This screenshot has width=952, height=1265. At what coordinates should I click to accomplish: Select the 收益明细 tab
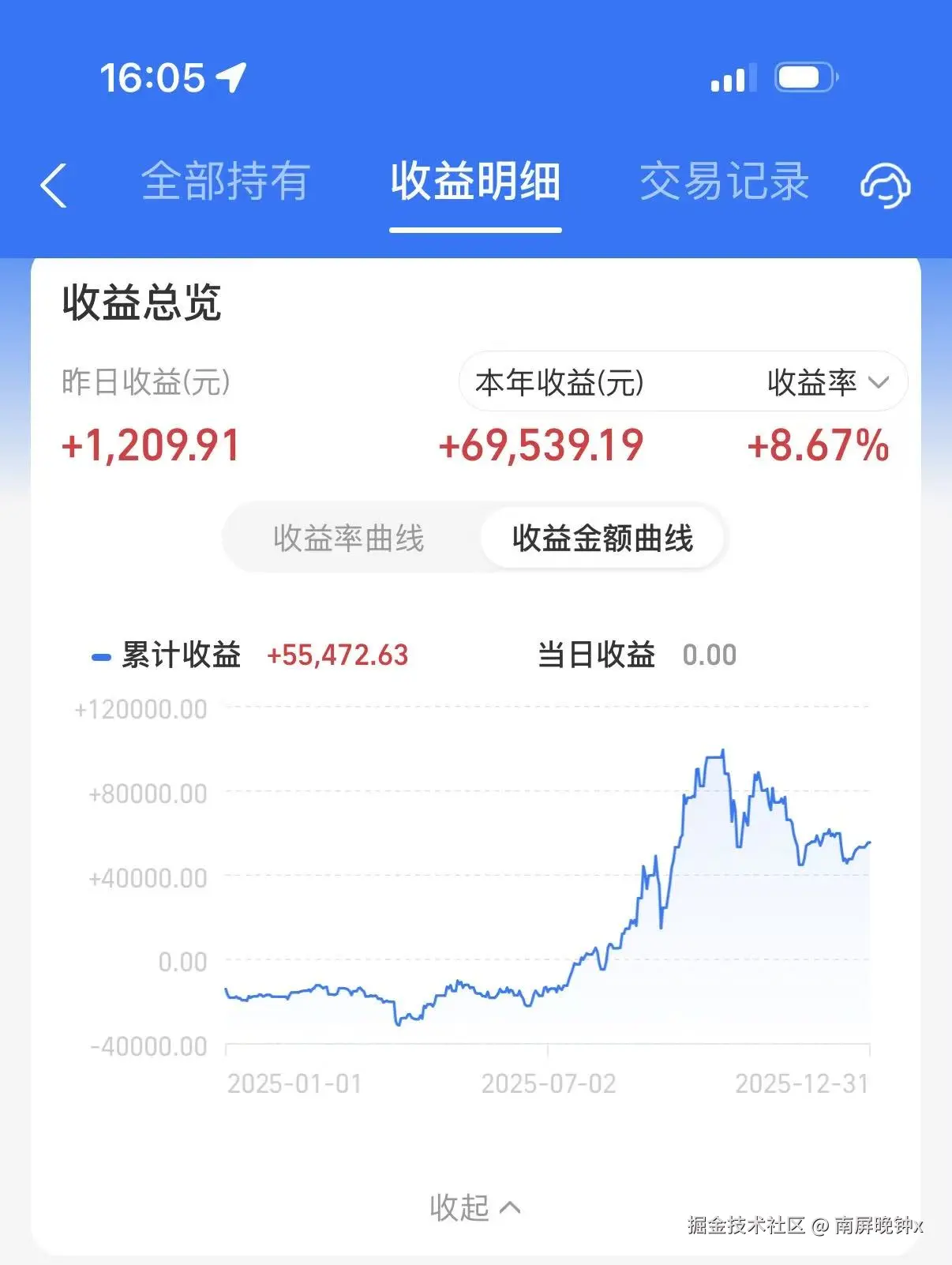coord(474,182)
